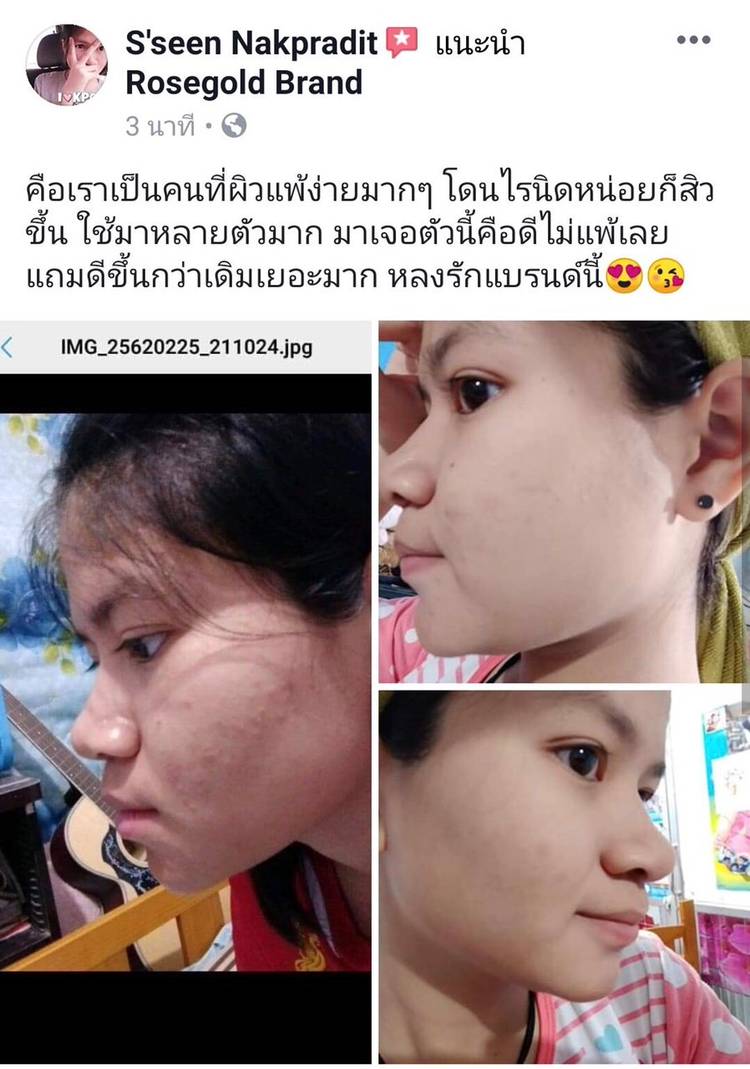This screenshot has height=1069, width=750.
Task: View the large left photo with guitar
Action: 185,690
